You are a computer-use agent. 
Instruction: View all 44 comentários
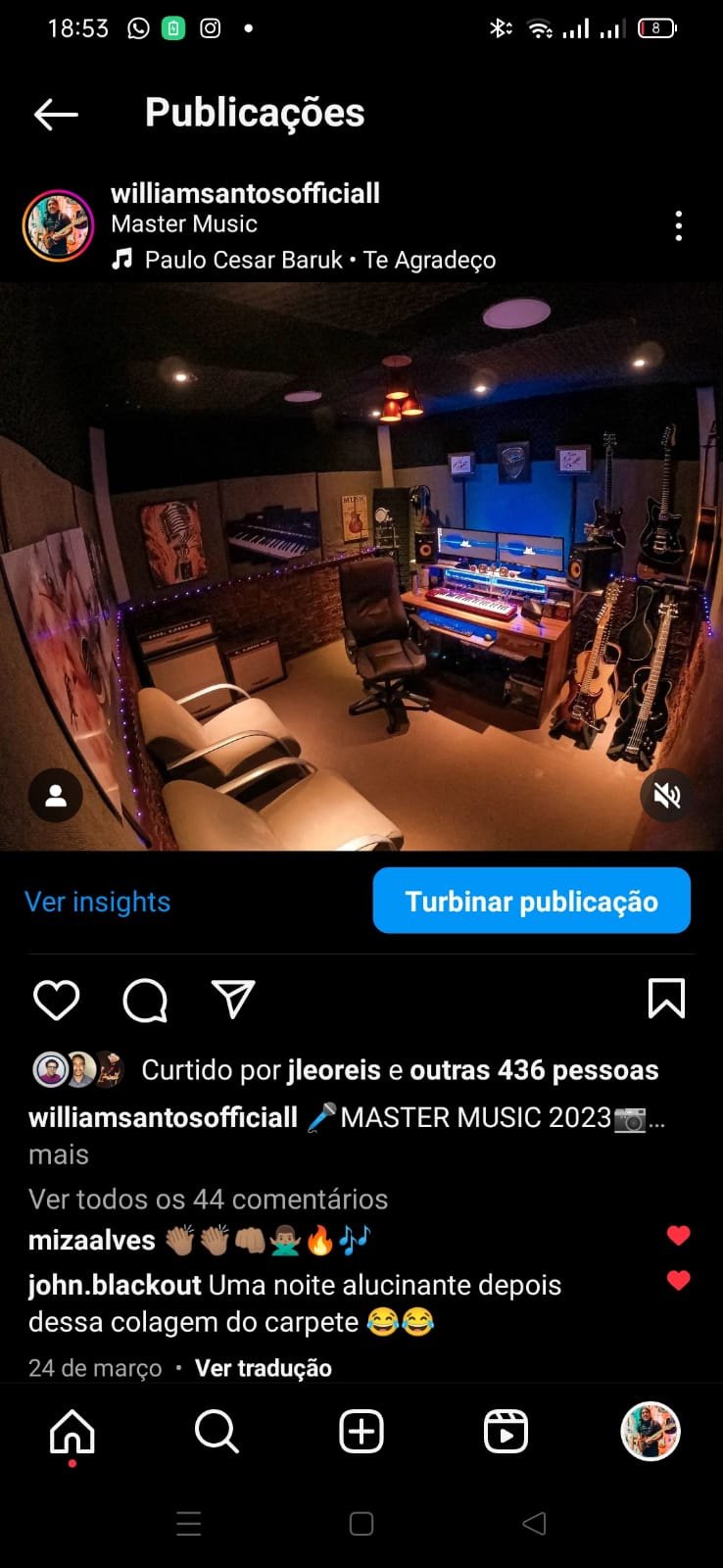[208, 1200]
